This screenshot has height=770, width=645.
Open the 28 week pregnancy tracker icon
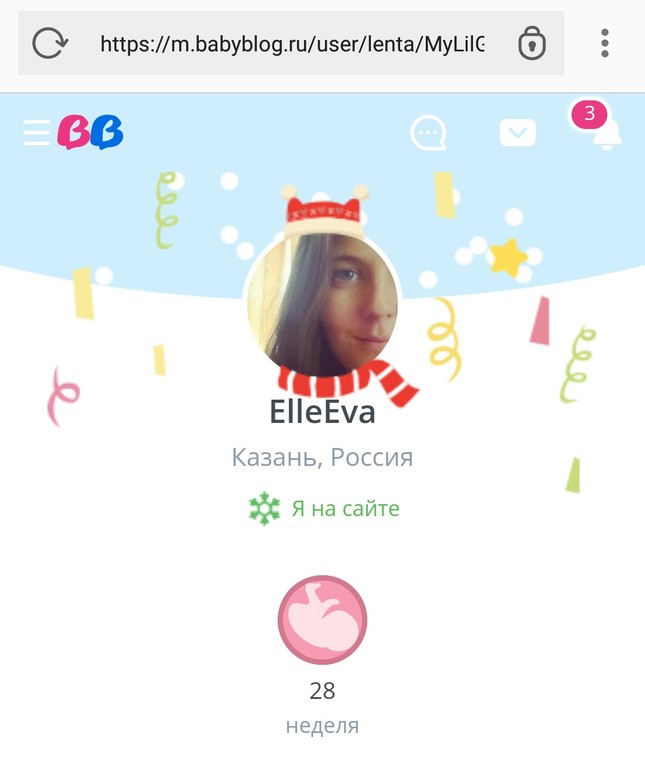[x=322, y=620]
